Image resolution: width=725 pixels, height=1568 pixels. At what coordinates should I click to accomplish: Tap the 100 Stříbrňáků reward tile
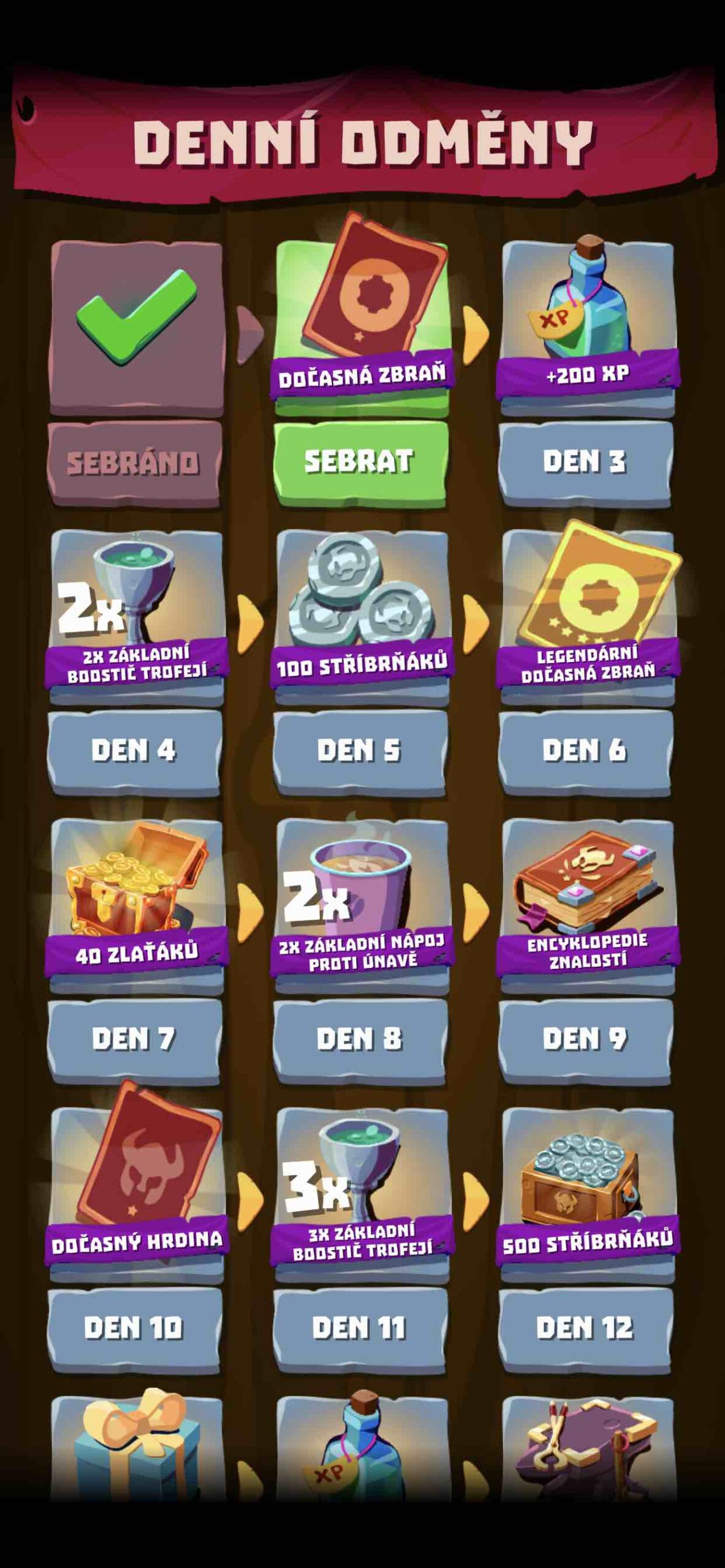(x=360, y=612)
